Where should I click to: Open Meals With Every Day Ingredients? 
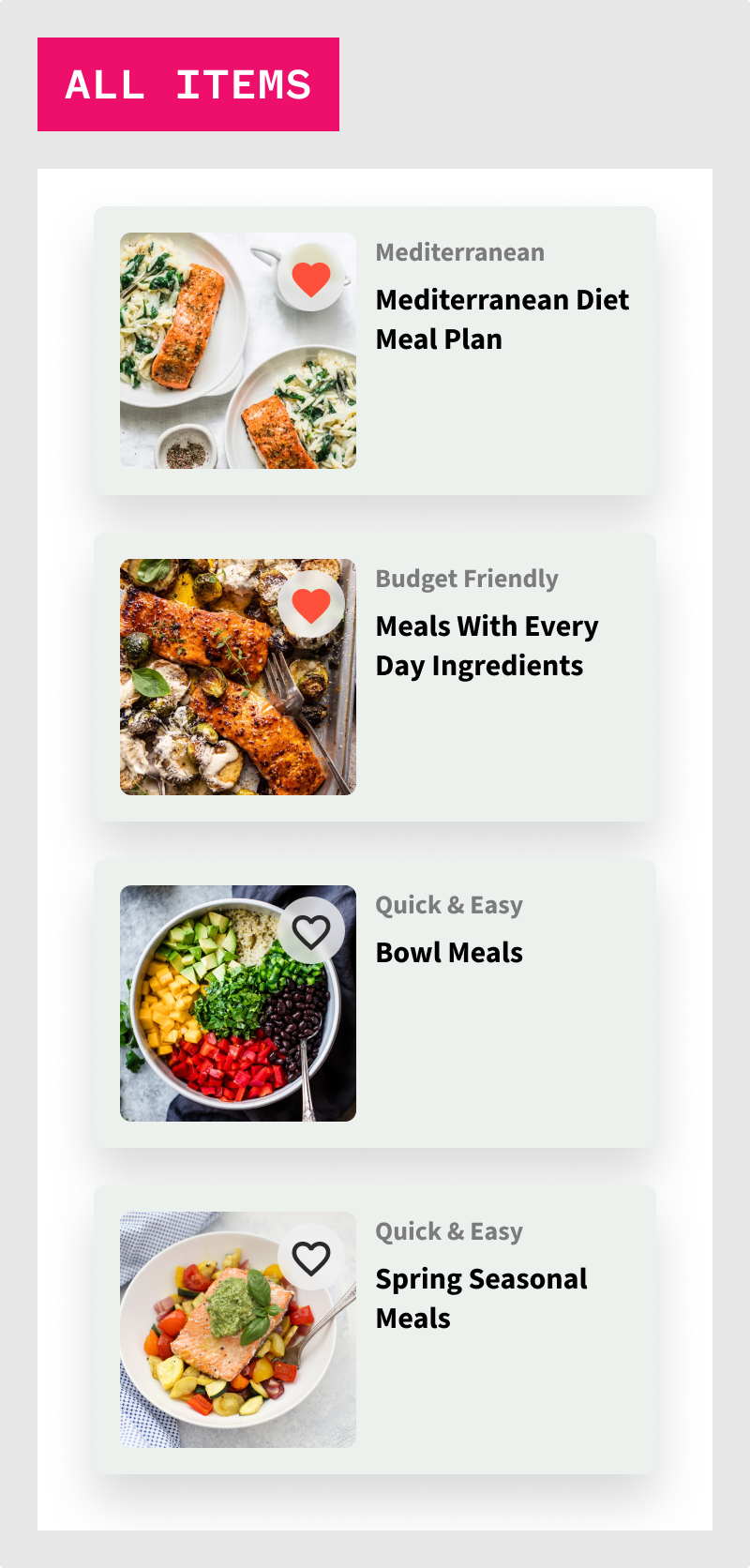(487, 646)
